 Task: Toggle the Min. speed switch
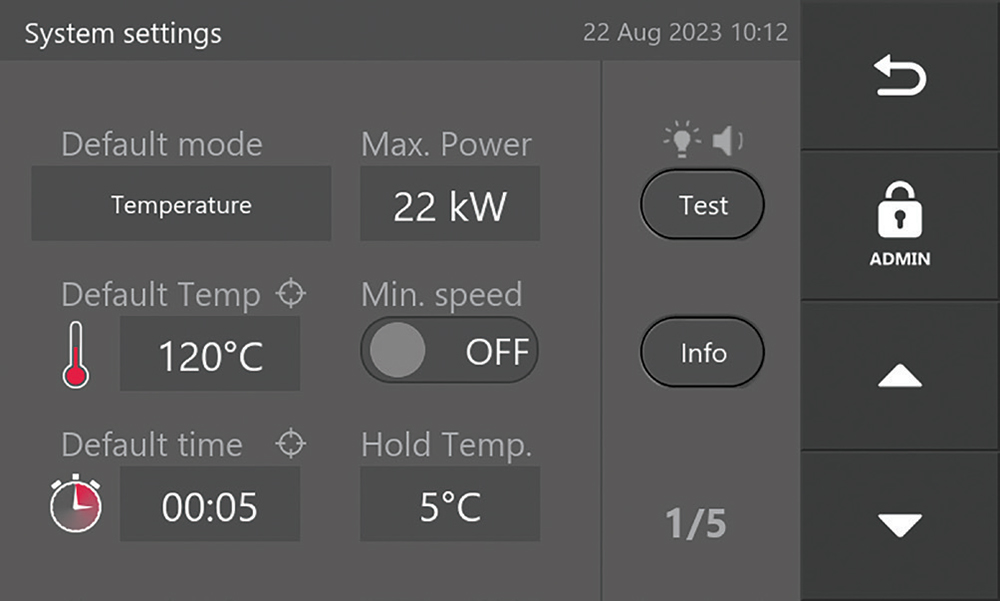pyautogui.click(x=449, y=351)
